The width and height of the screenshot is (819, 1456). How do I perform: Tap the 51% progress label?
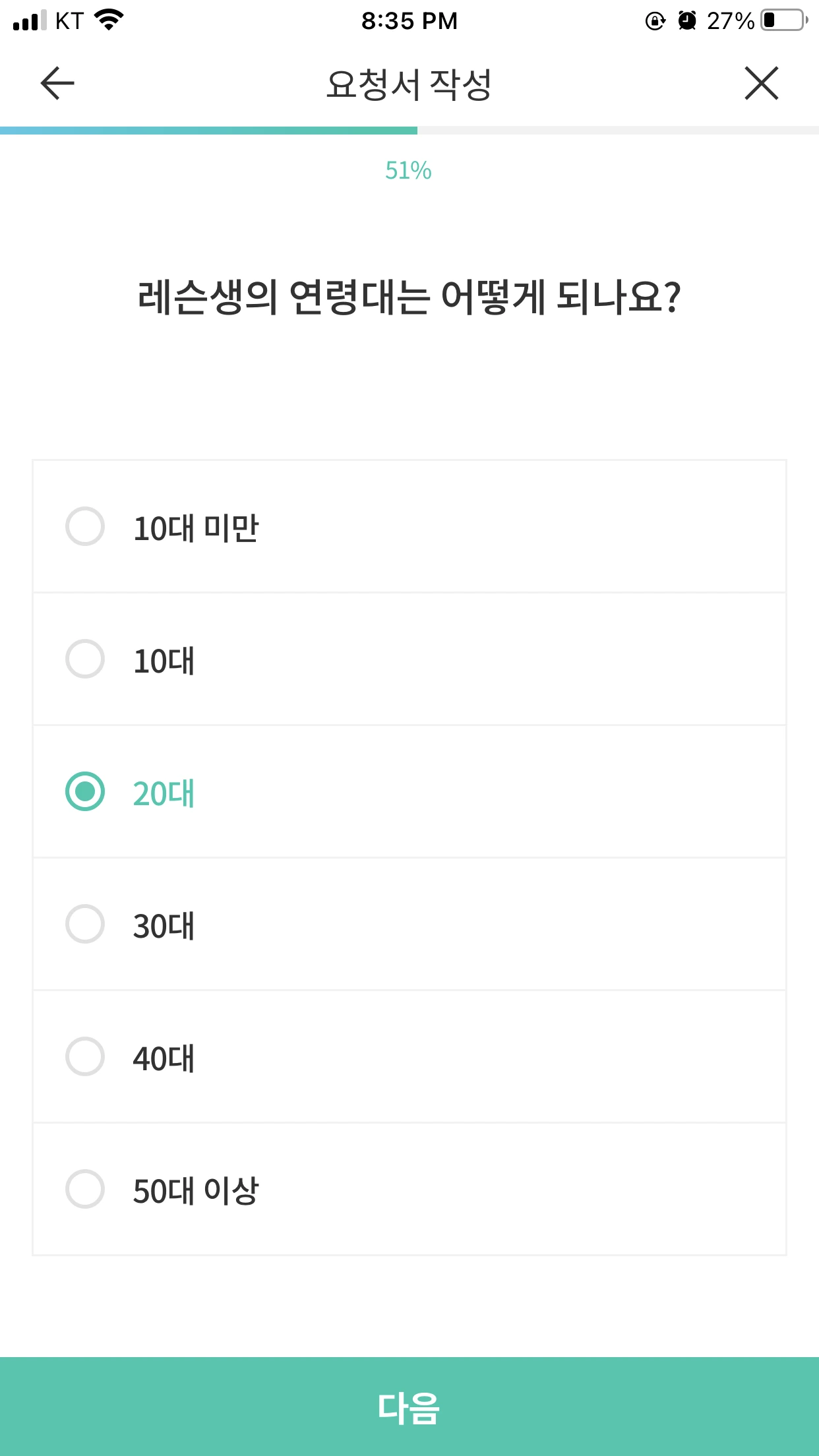[408, 170]
